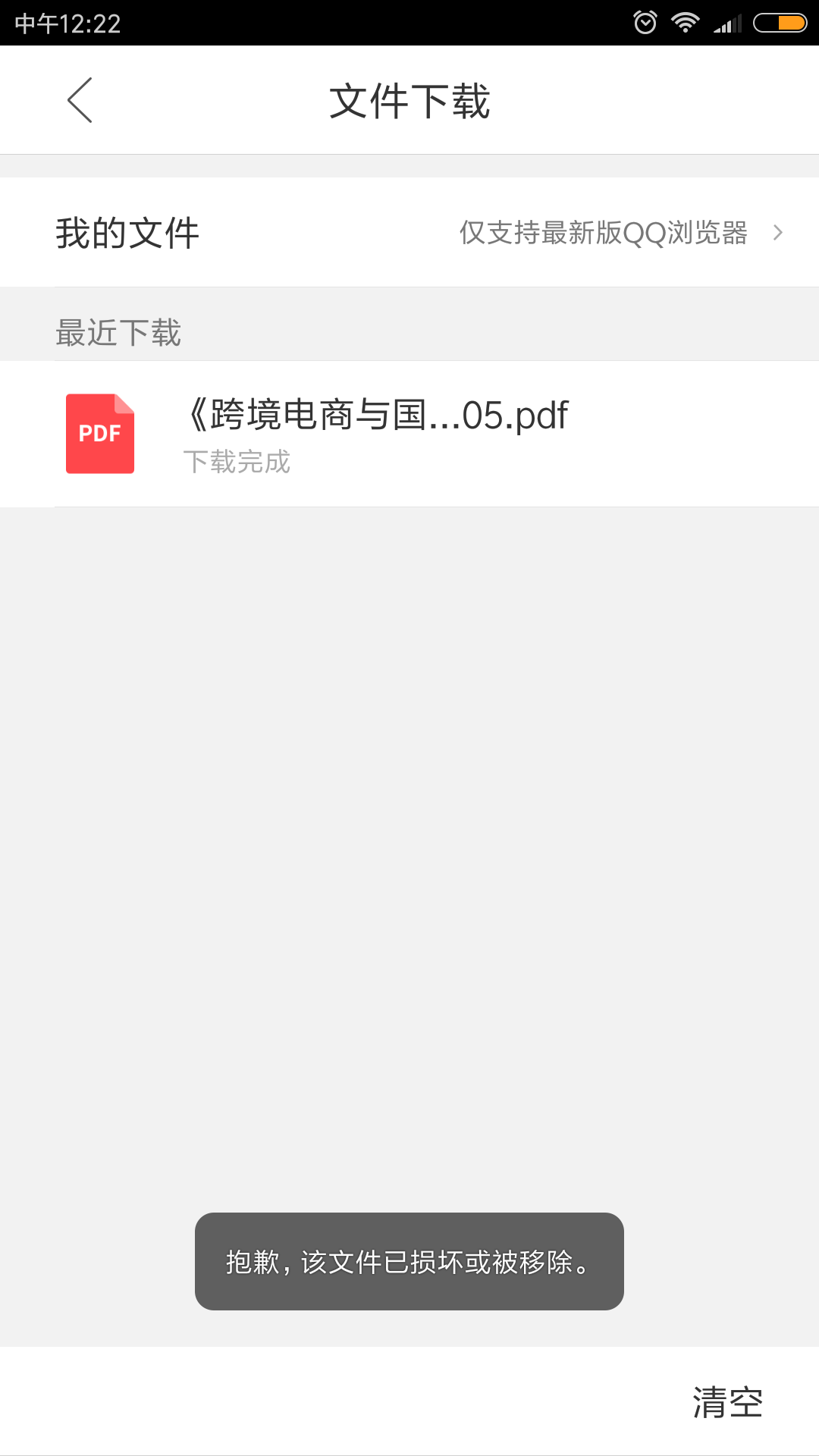Screen dimensions: 819x1456
Task: Open the downloaded 跨境电商与国 PDF file
Action: pos(409,434)
